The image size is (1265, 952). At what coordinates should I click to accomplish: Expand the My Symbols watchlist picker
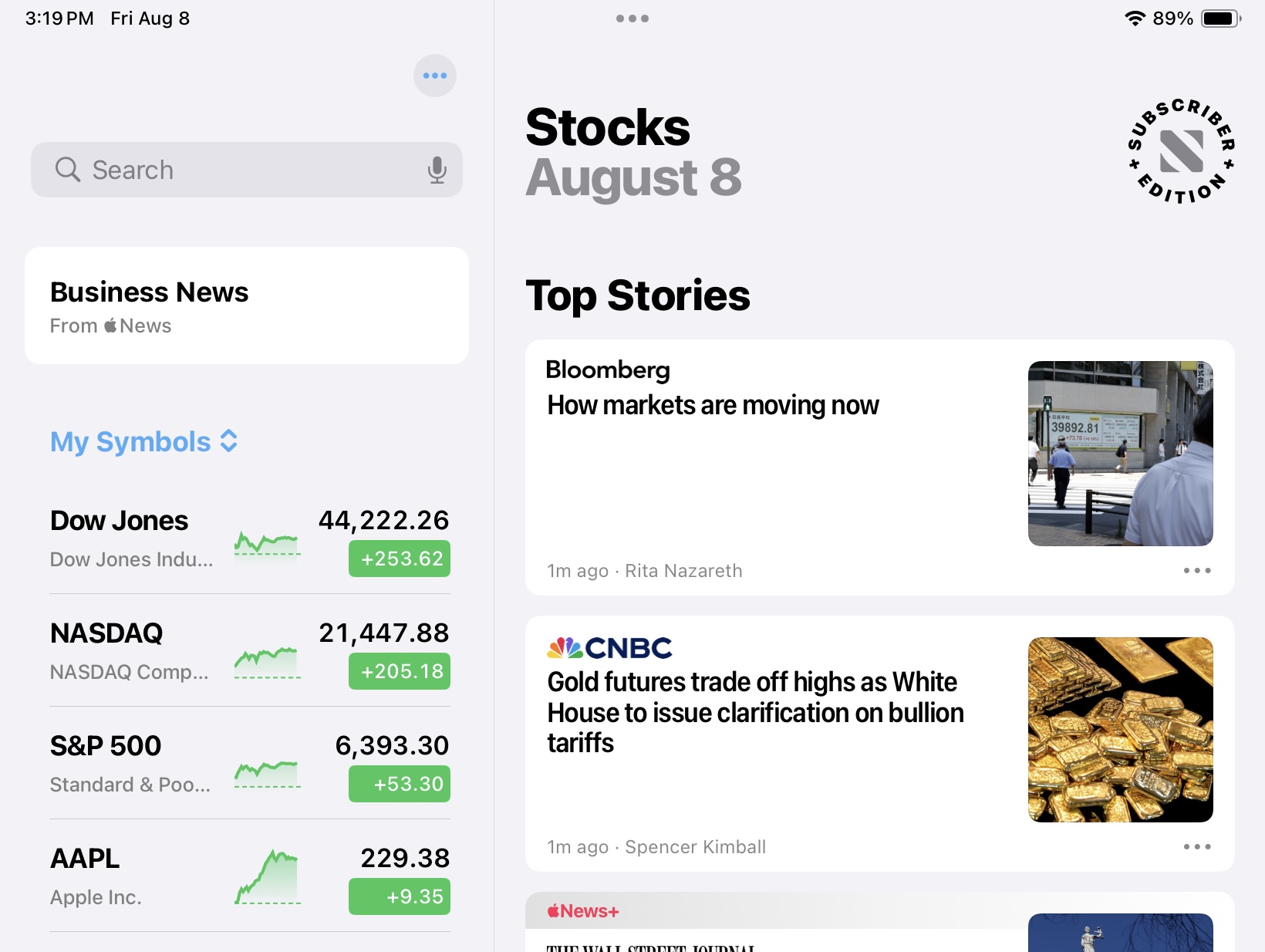pos(144,442)
